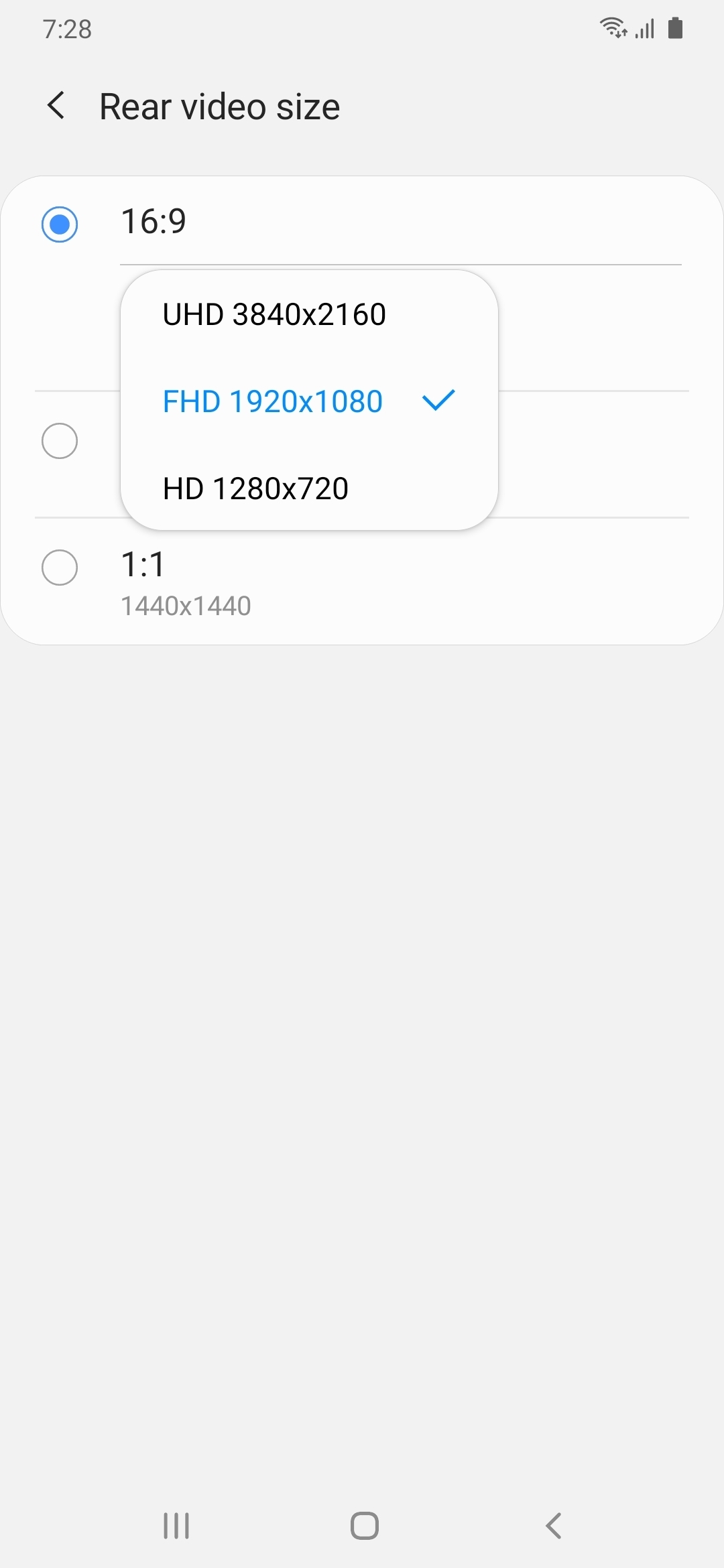The width and height of the screenshot is (724, 1568).
Task: Select FHD 1920x1080 in the popup
Action: pos(271,400)
